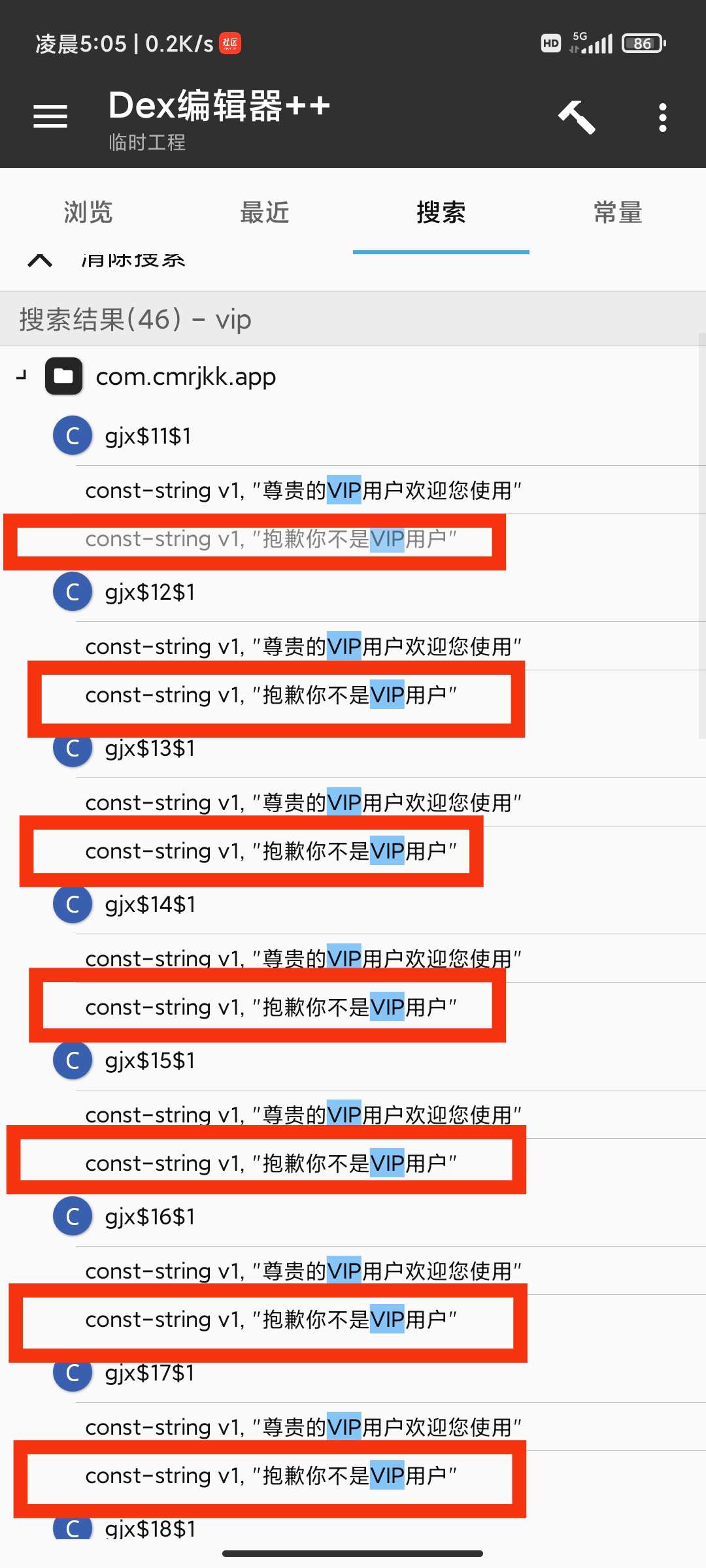The height and width of the screenshot is (1568, 706).
Task: Open class gjx$11$1
Action: pos(148,436)
